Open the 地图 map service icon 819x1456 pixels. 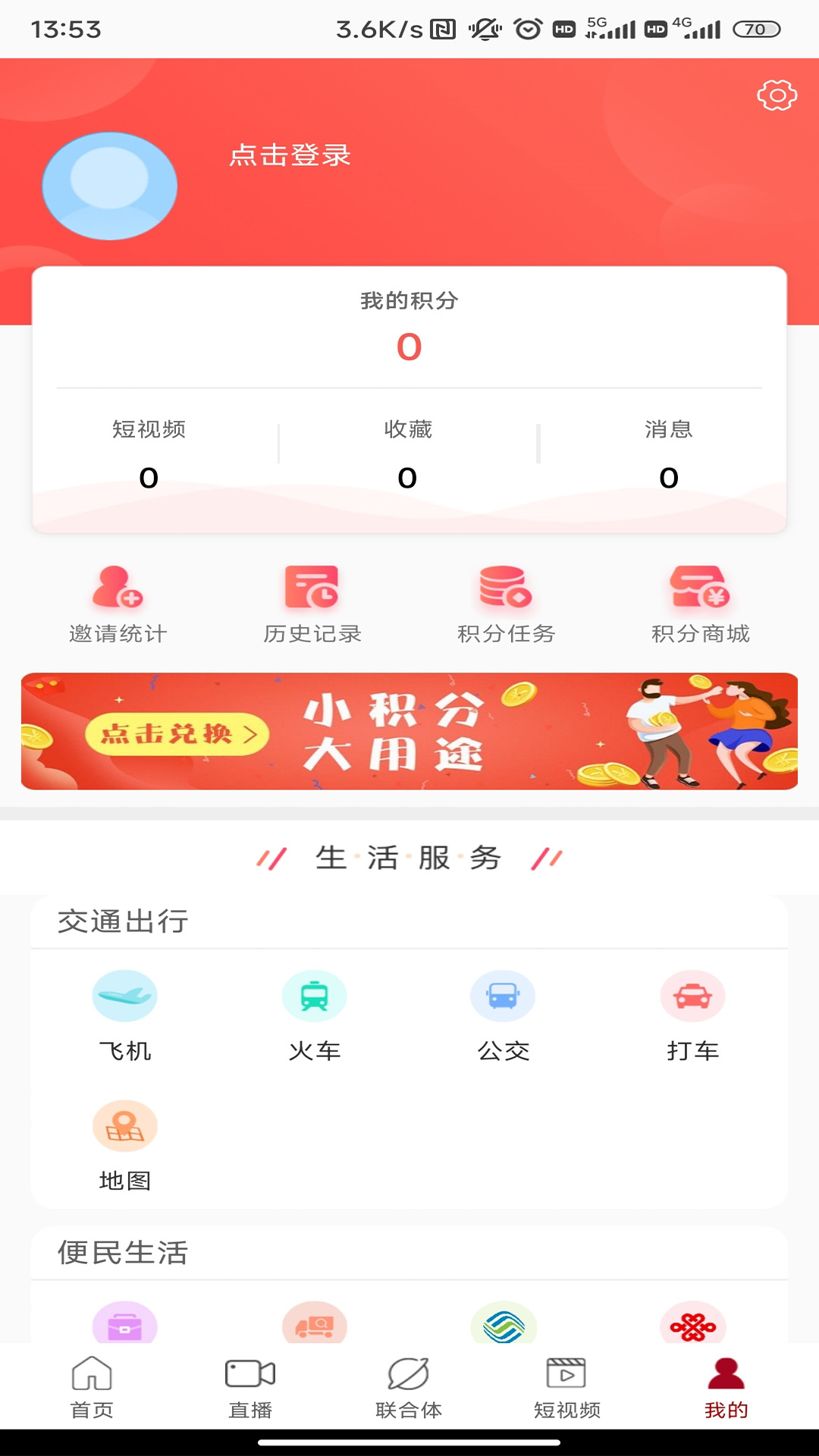point(124,1128)
